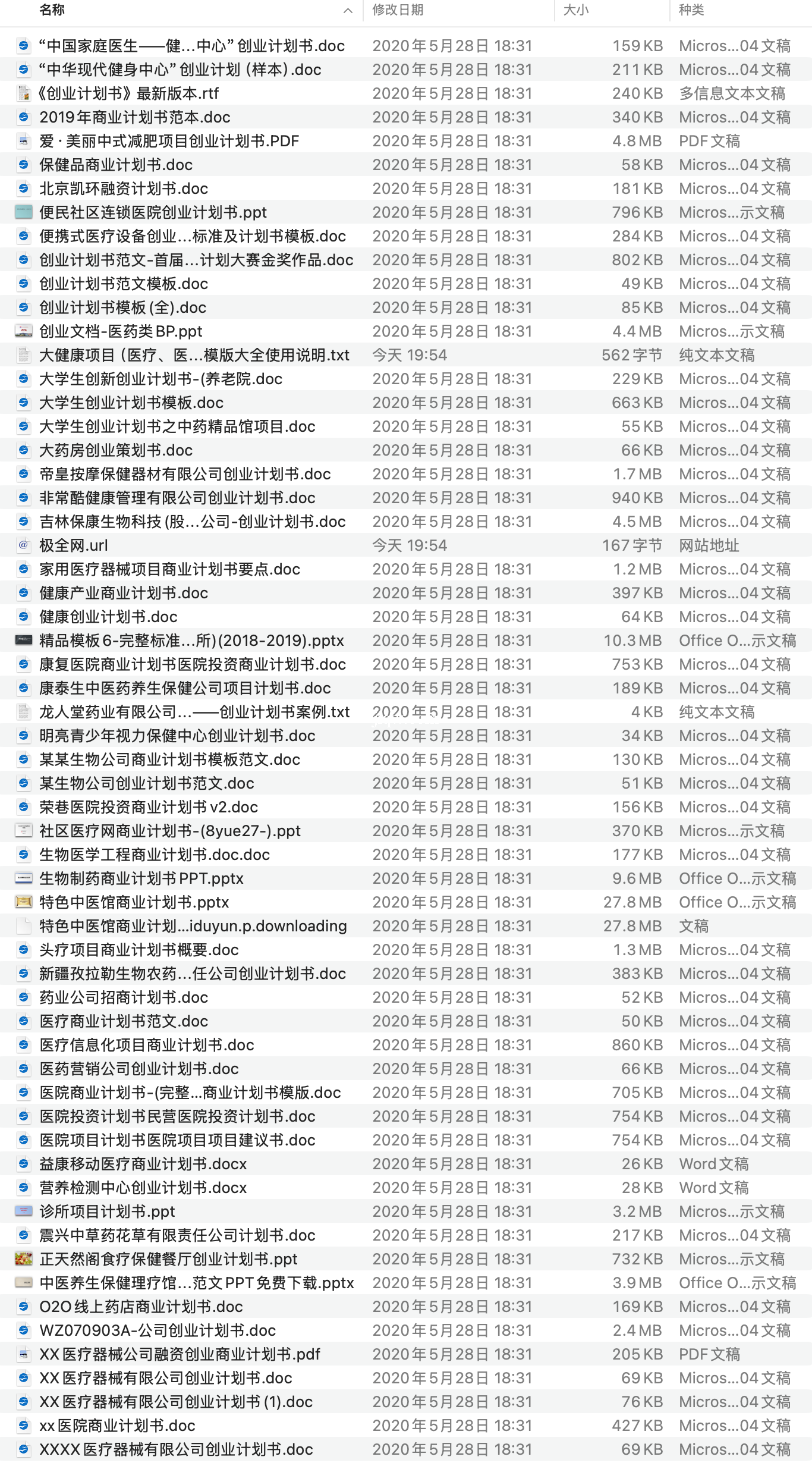Select xx医院商业计划书.doc
This screenshot has height=1469, width=812.
(117, 1426)
